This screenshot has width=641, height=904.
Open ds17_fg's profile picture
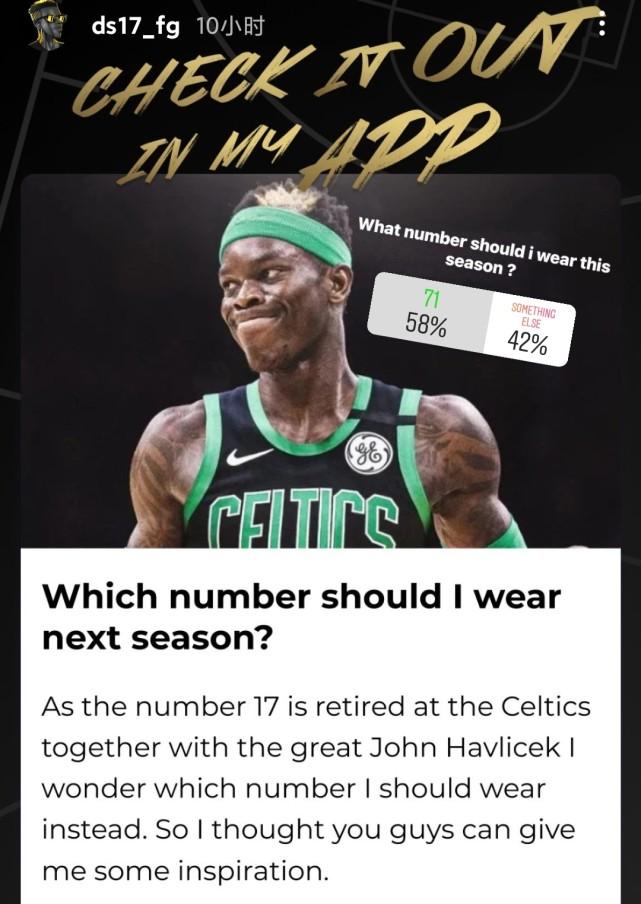[x=43, y=25]
